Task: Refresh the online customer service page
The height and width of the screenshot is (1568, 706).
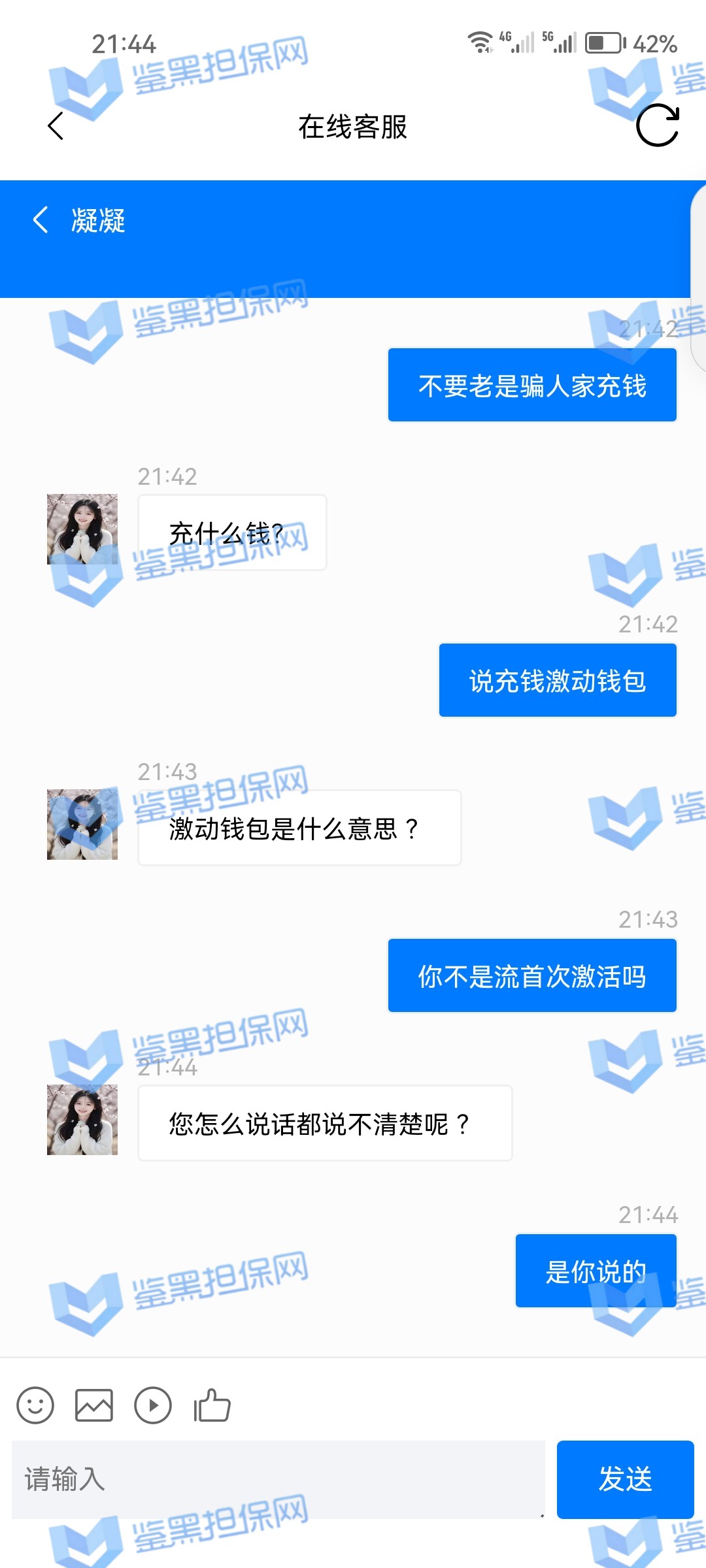Action: pyautogui.click(x=658, y=125)
